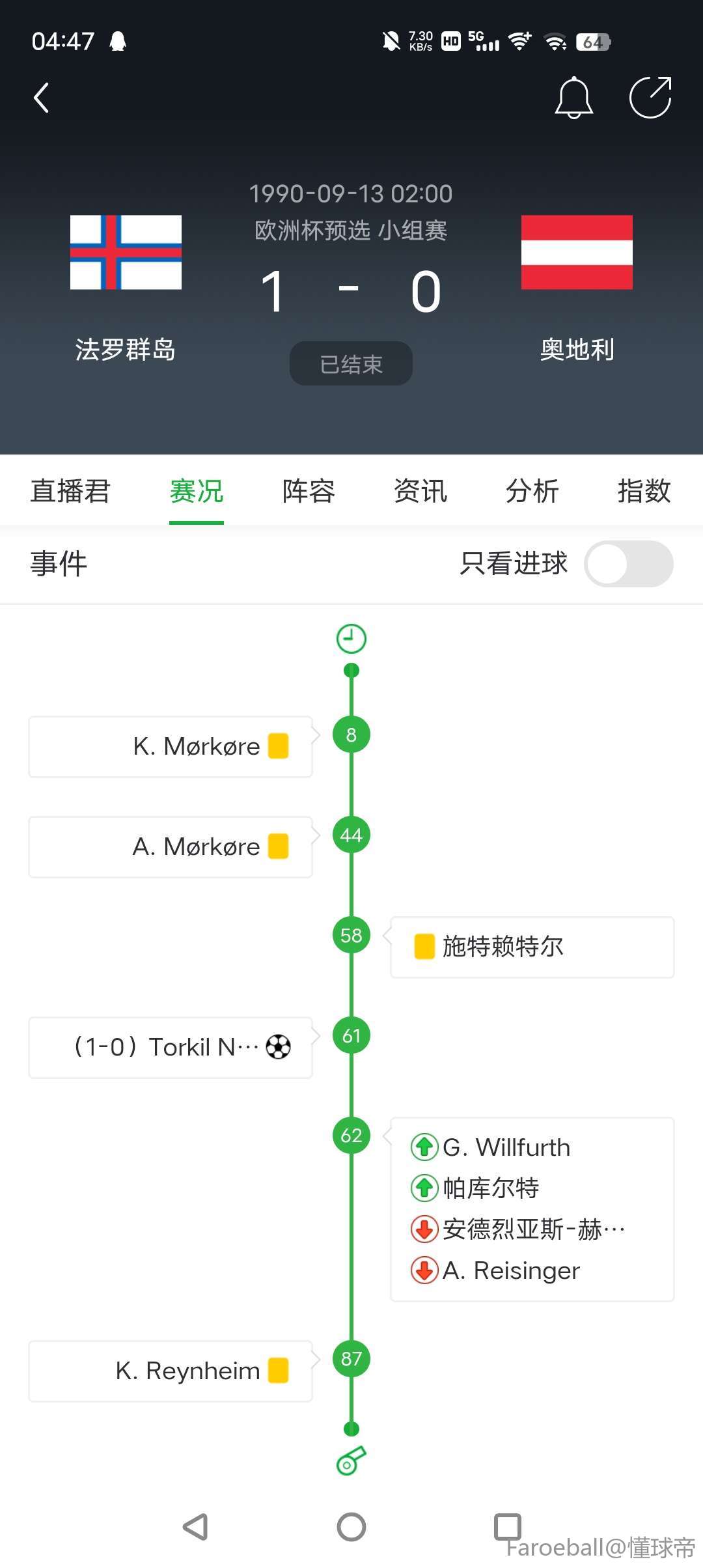Open the Torkil N… goal event
Viewport: 703px width, 1568px height.
click(x=171, y=1048)
